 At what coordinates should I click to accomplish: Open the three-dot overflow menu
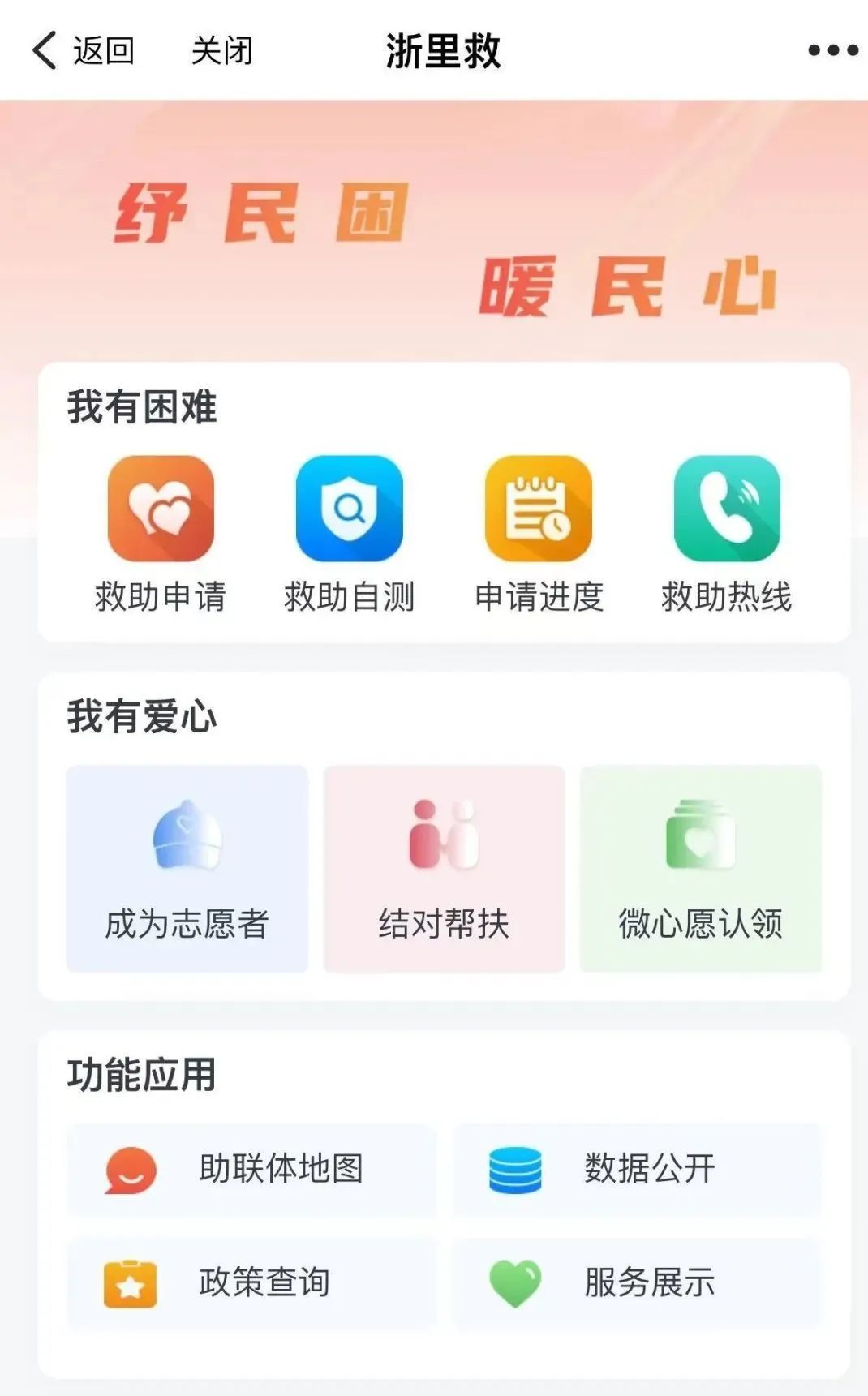[833, 50]
